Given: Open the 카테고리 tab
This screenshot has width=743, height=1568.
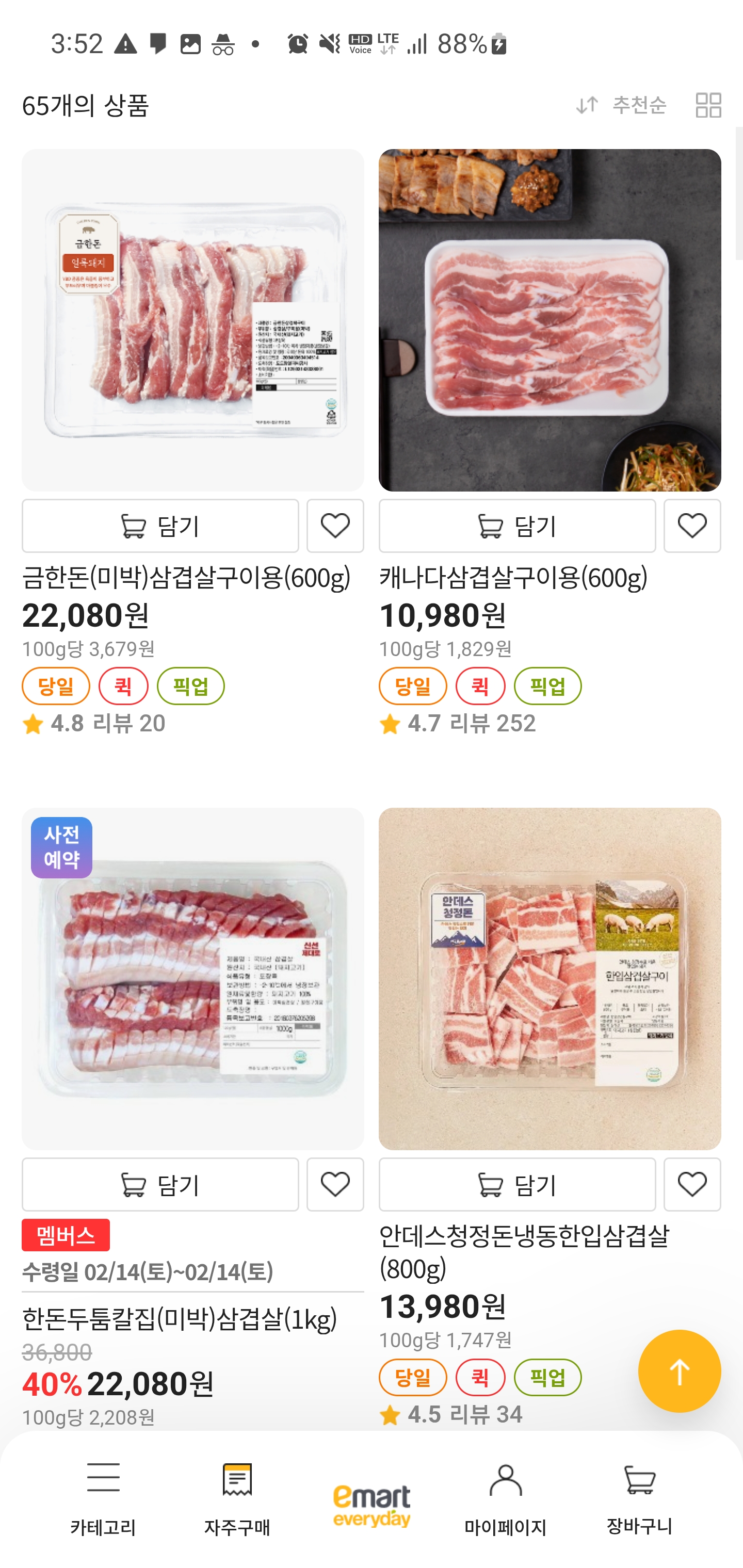Looking at the screenshot, I should (103, 1498).
